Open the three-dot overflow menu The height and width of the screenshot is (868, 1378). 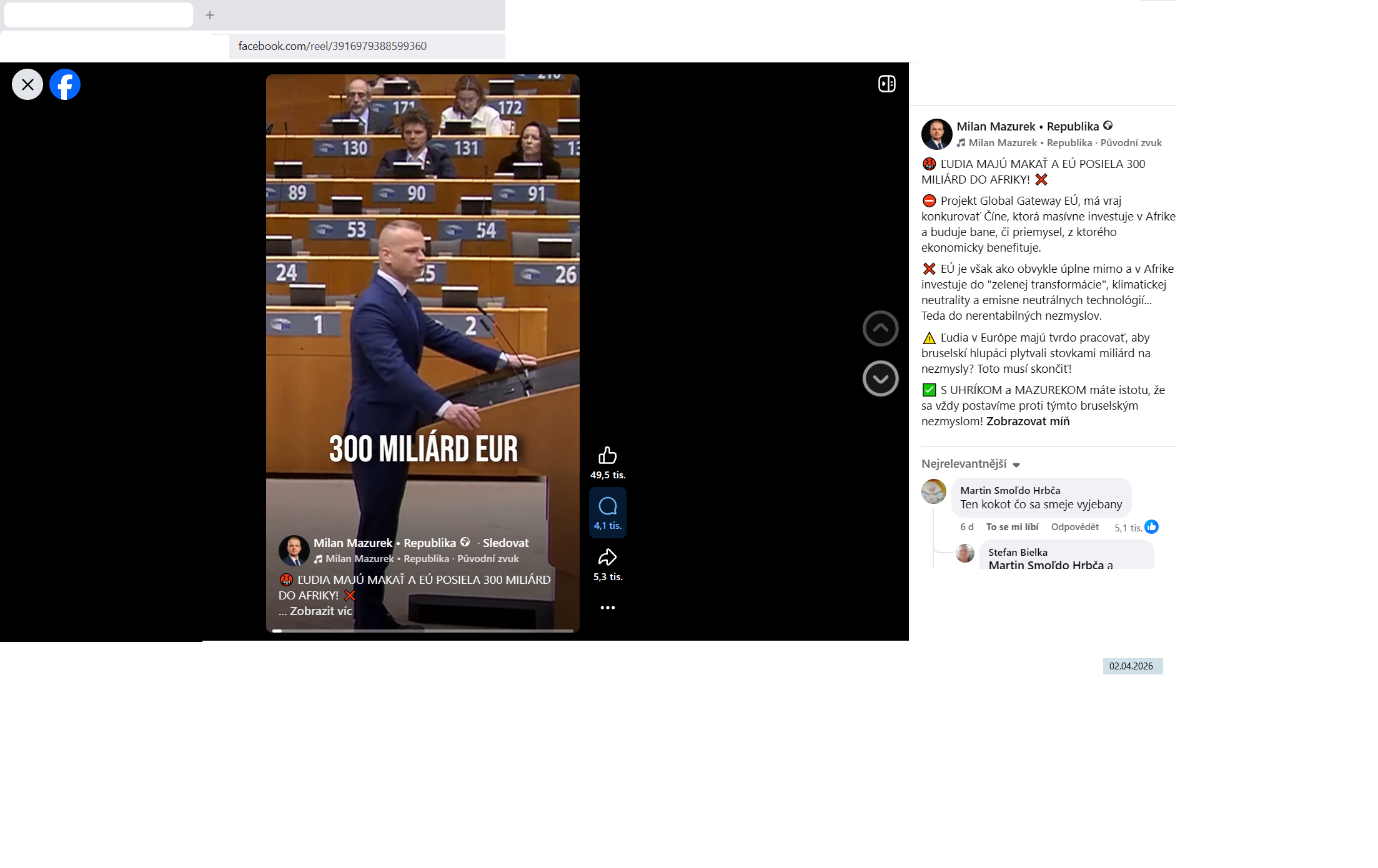coord(607,608)
